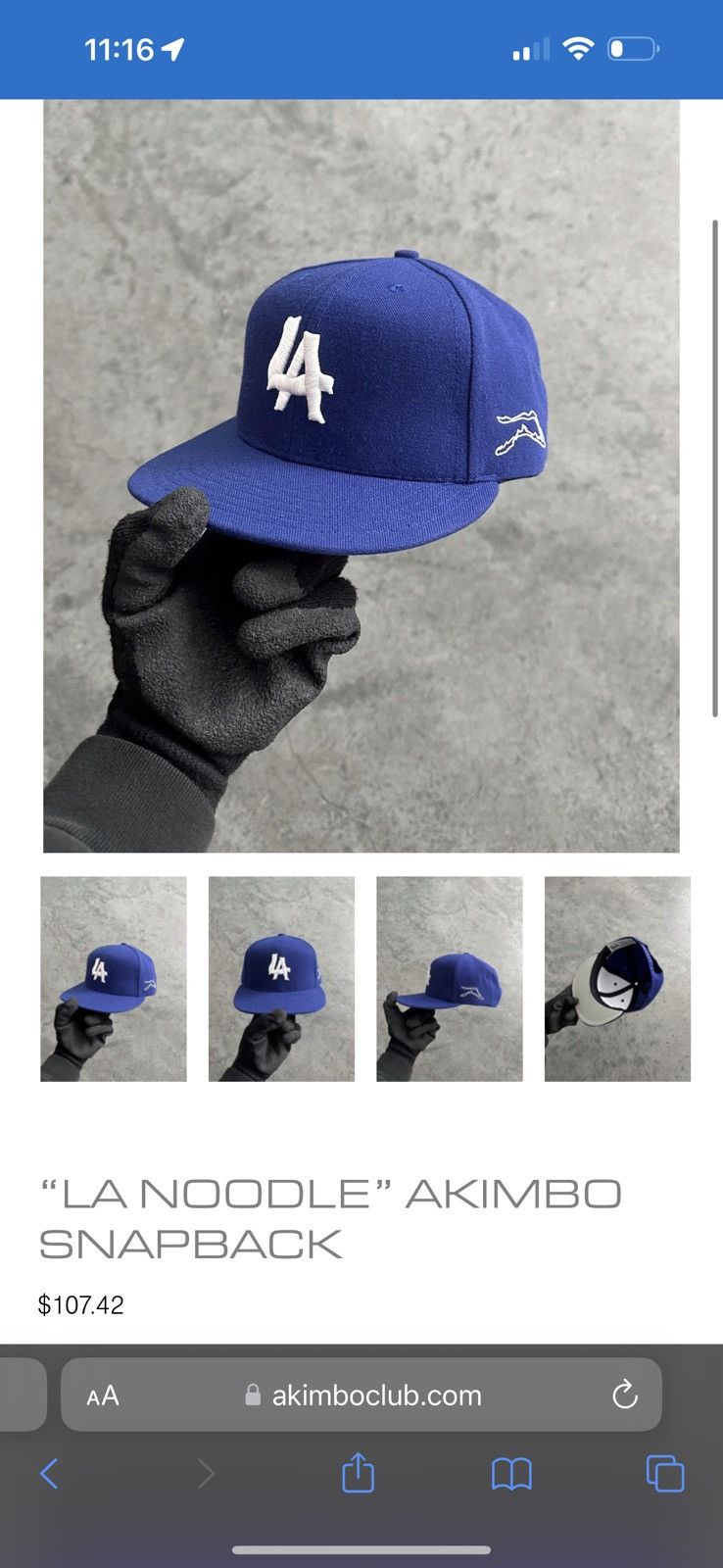723x1568 pixels.
Task: Tap the akimboclub.com address bar
Action: click(361, 1395)
